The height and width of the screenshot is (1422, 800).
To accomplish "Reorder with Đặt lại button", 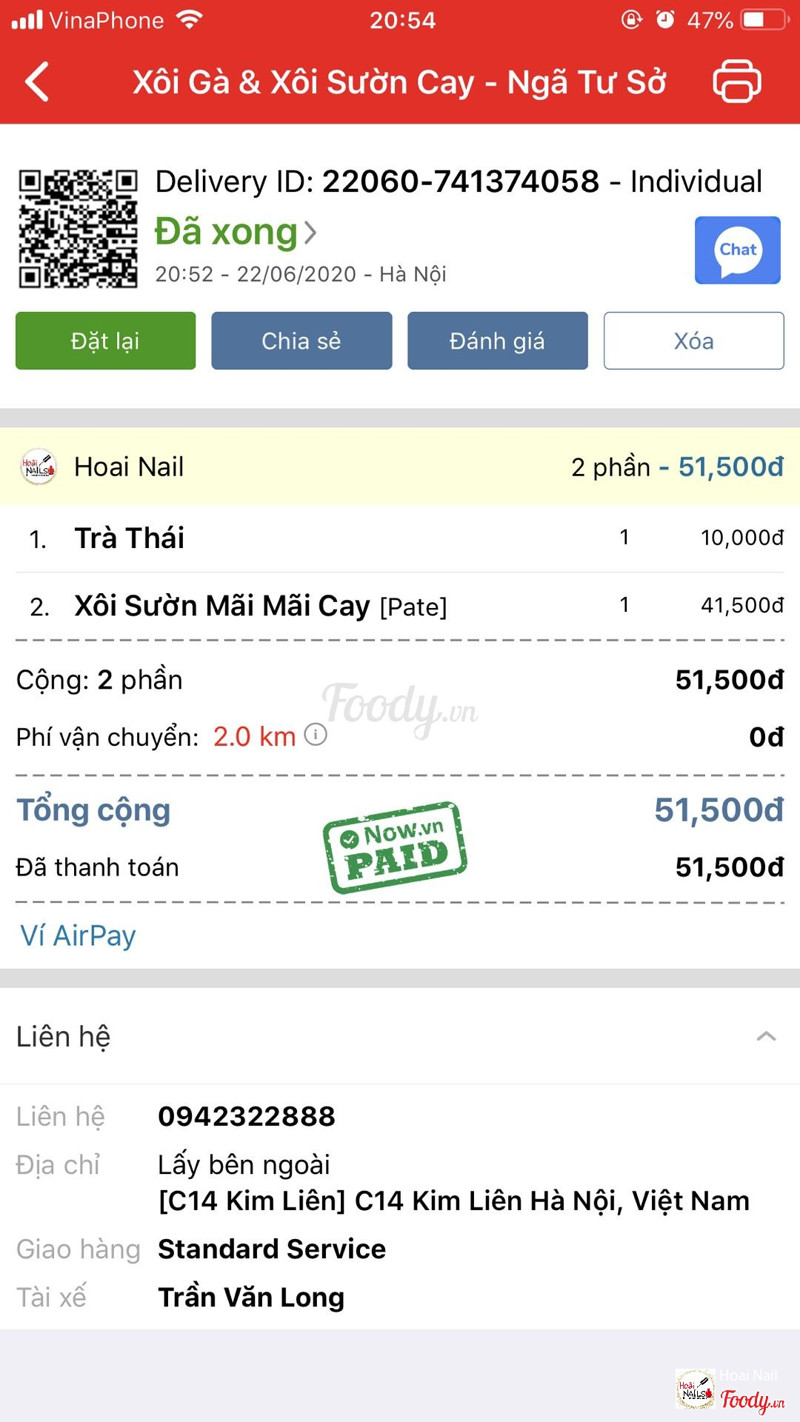I will click(x=105, y=341).
